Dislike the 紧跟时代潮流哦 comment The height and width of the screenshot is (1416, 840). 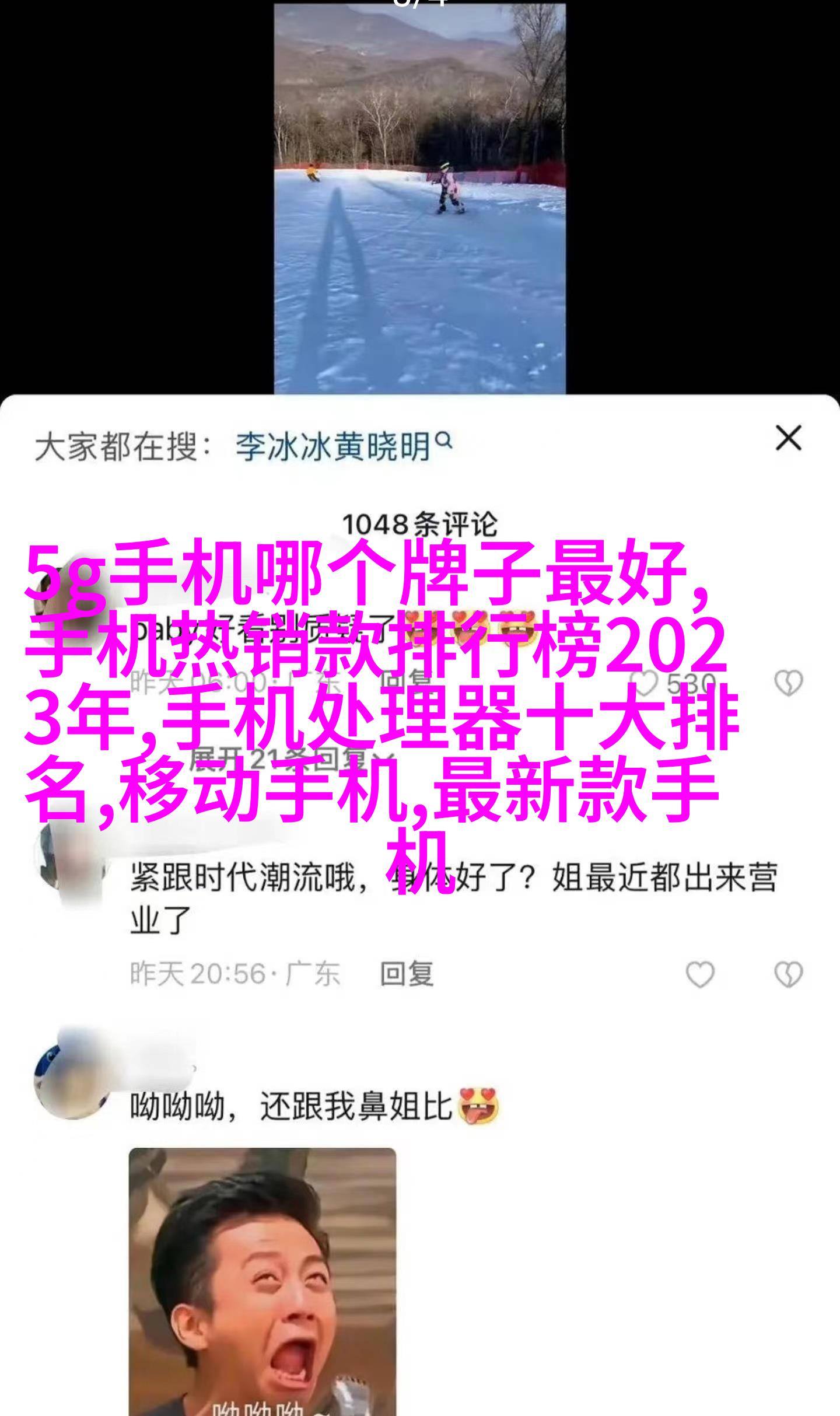(788, 974)
